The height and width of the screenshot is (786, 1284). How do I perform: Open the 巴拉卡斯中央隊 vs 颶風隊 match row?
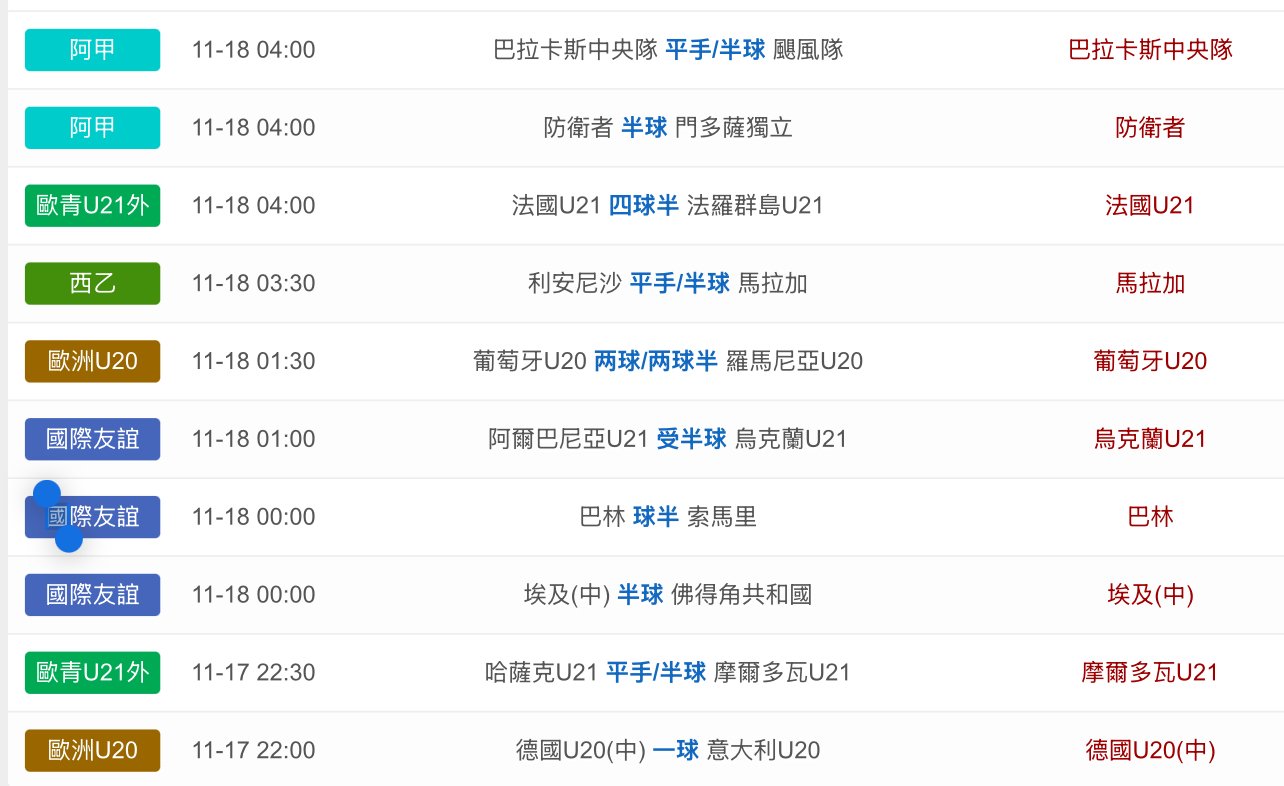(x=668, y=49)
